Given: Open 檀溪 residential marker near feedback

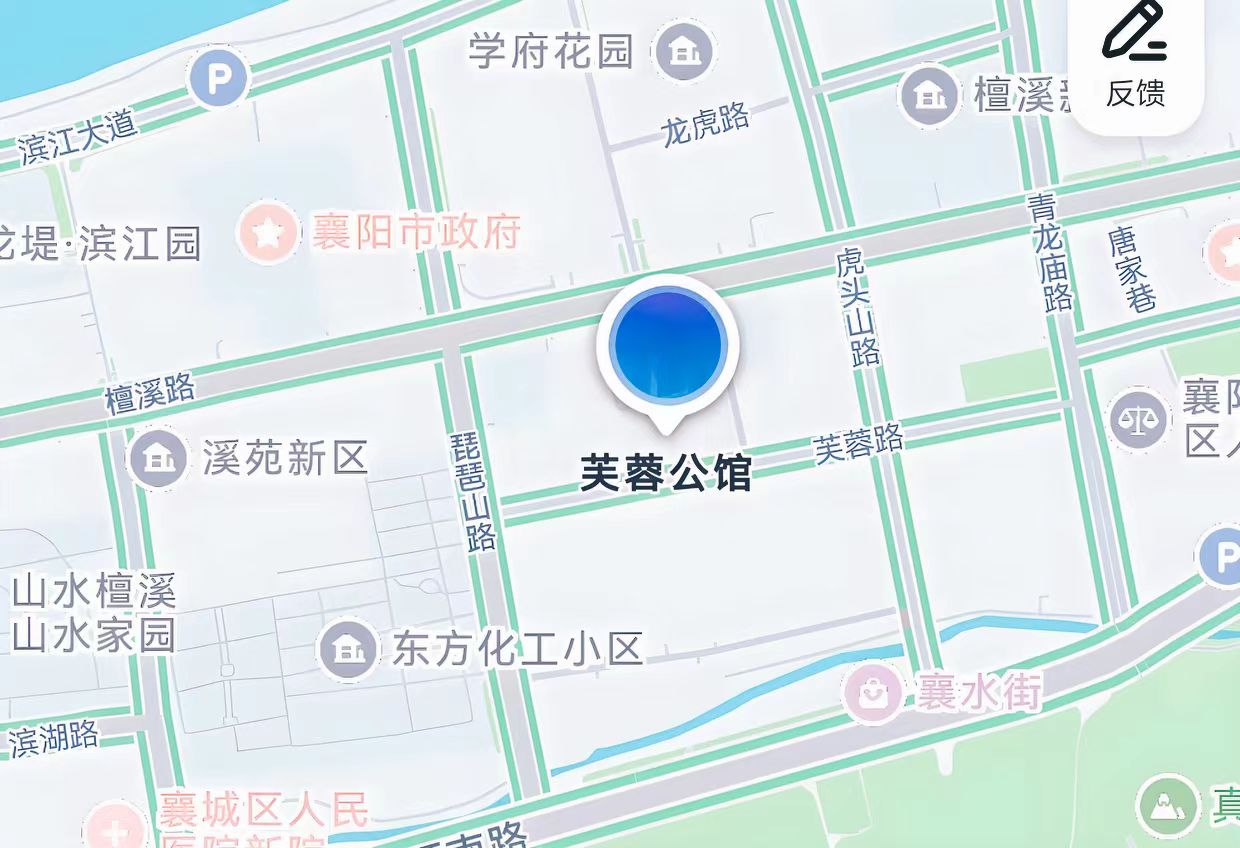Looking at the screenshot, I should click(x=929, y=95).
